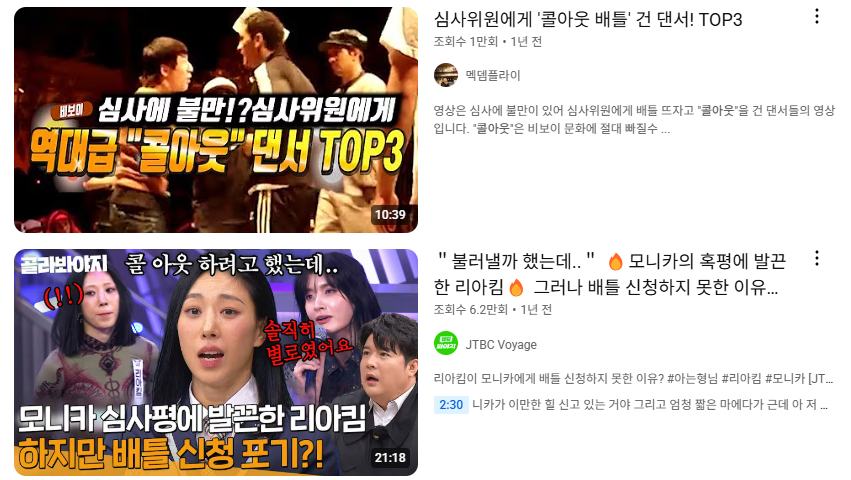Play the 모니카 심사평 리아킴 video thumbnail

point(215,362)
